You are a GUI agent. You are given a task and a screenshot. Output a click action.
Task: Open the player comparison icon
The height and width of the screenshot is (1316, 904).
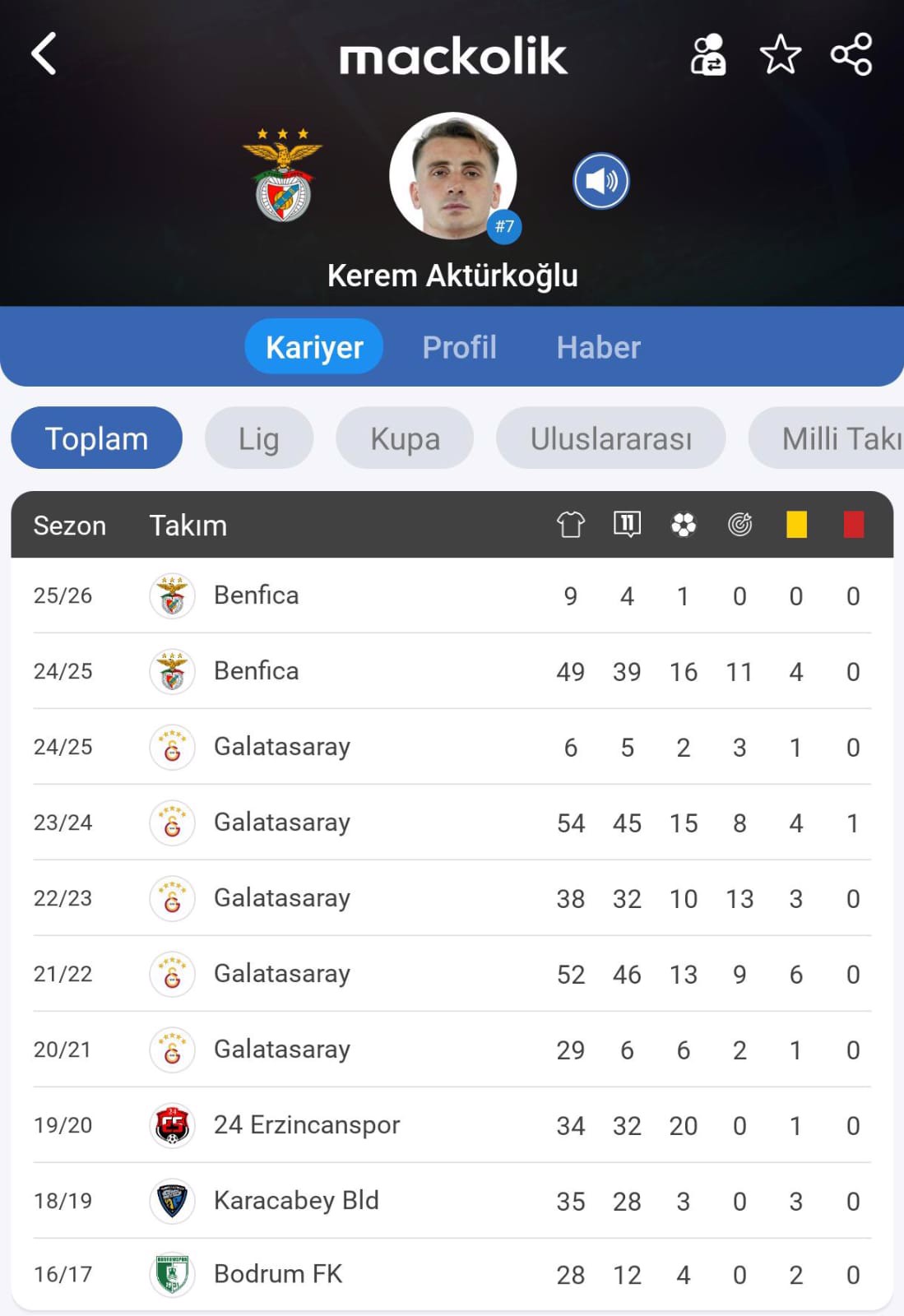(x=707, y=55)
